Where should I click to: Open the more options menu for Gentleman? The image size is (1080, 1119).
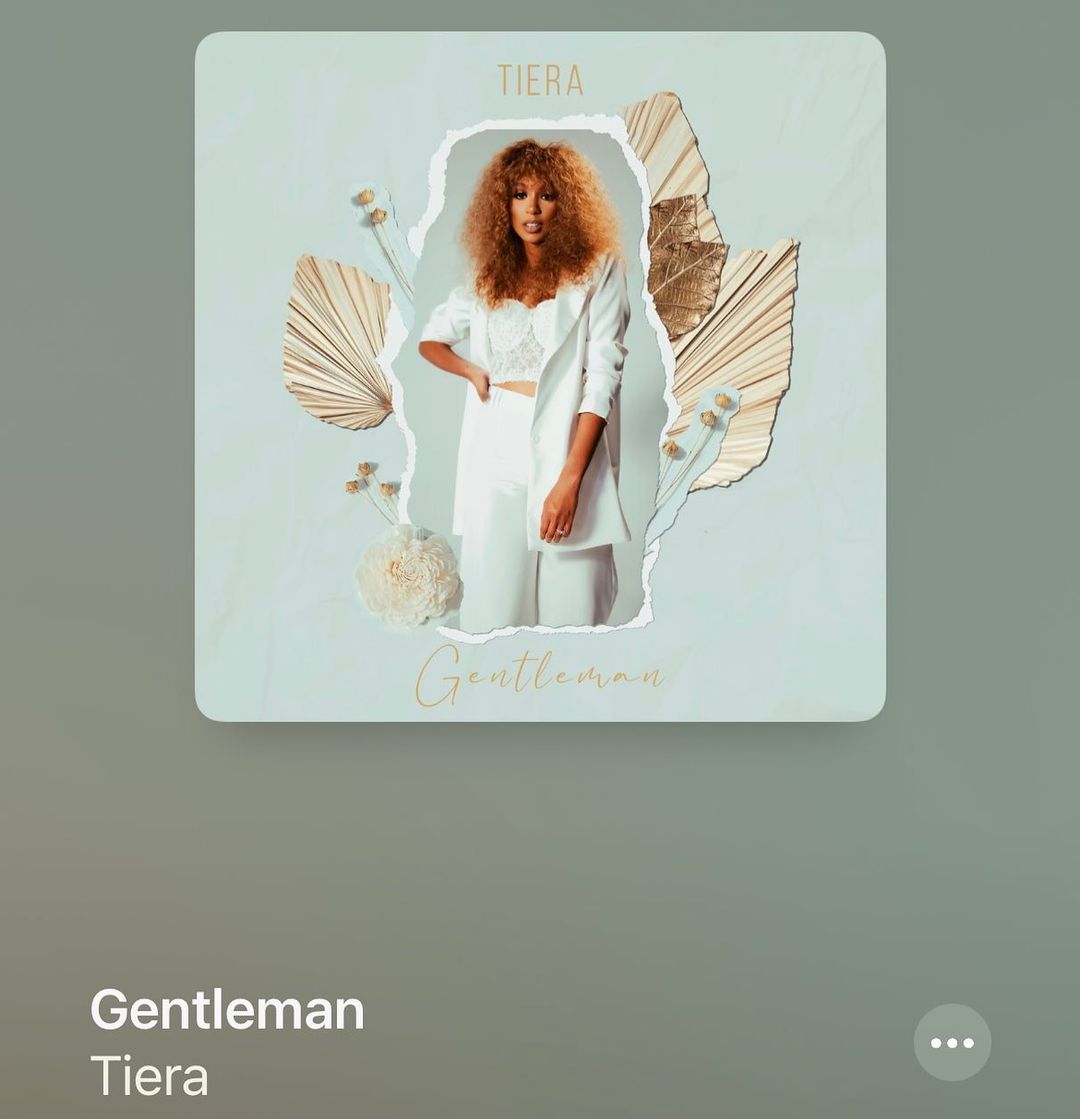pyautogui.click(x=951, y=1042)
